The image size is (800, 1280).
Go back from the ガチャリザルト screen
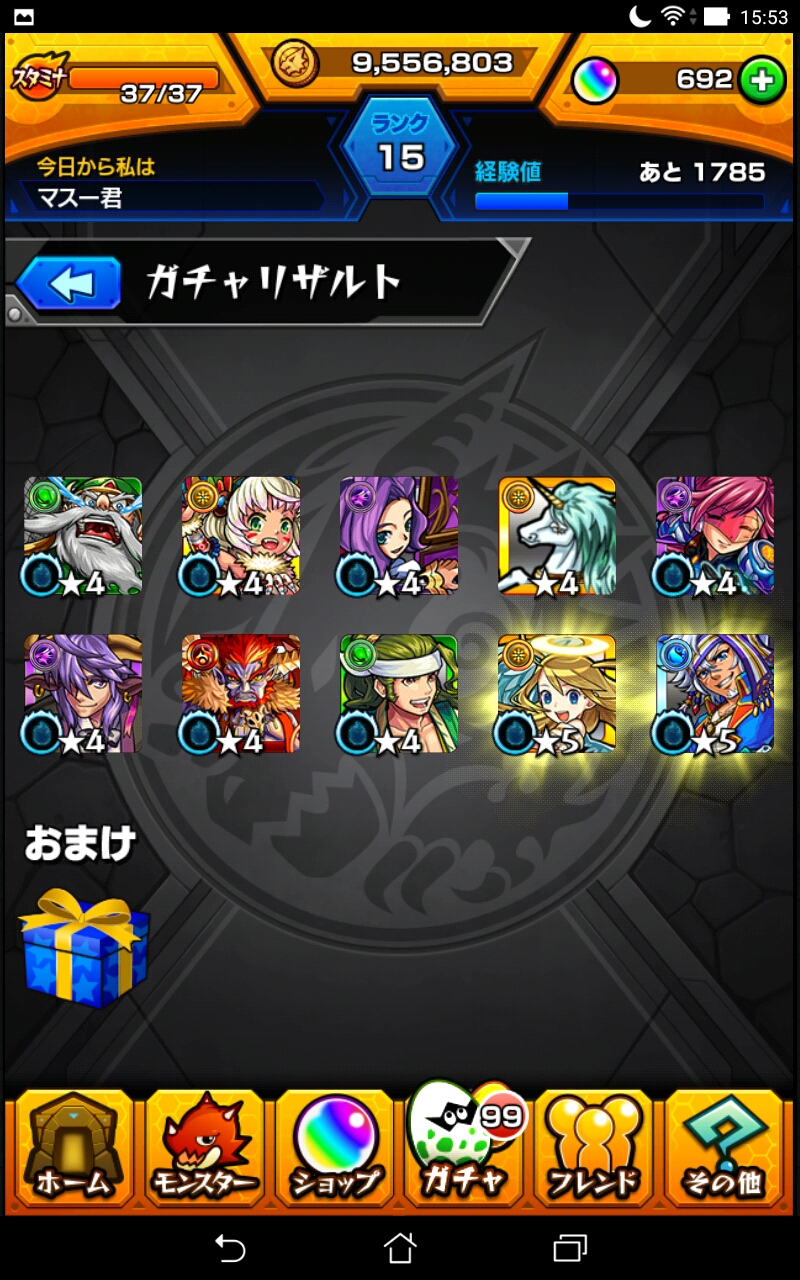[68, 284]
